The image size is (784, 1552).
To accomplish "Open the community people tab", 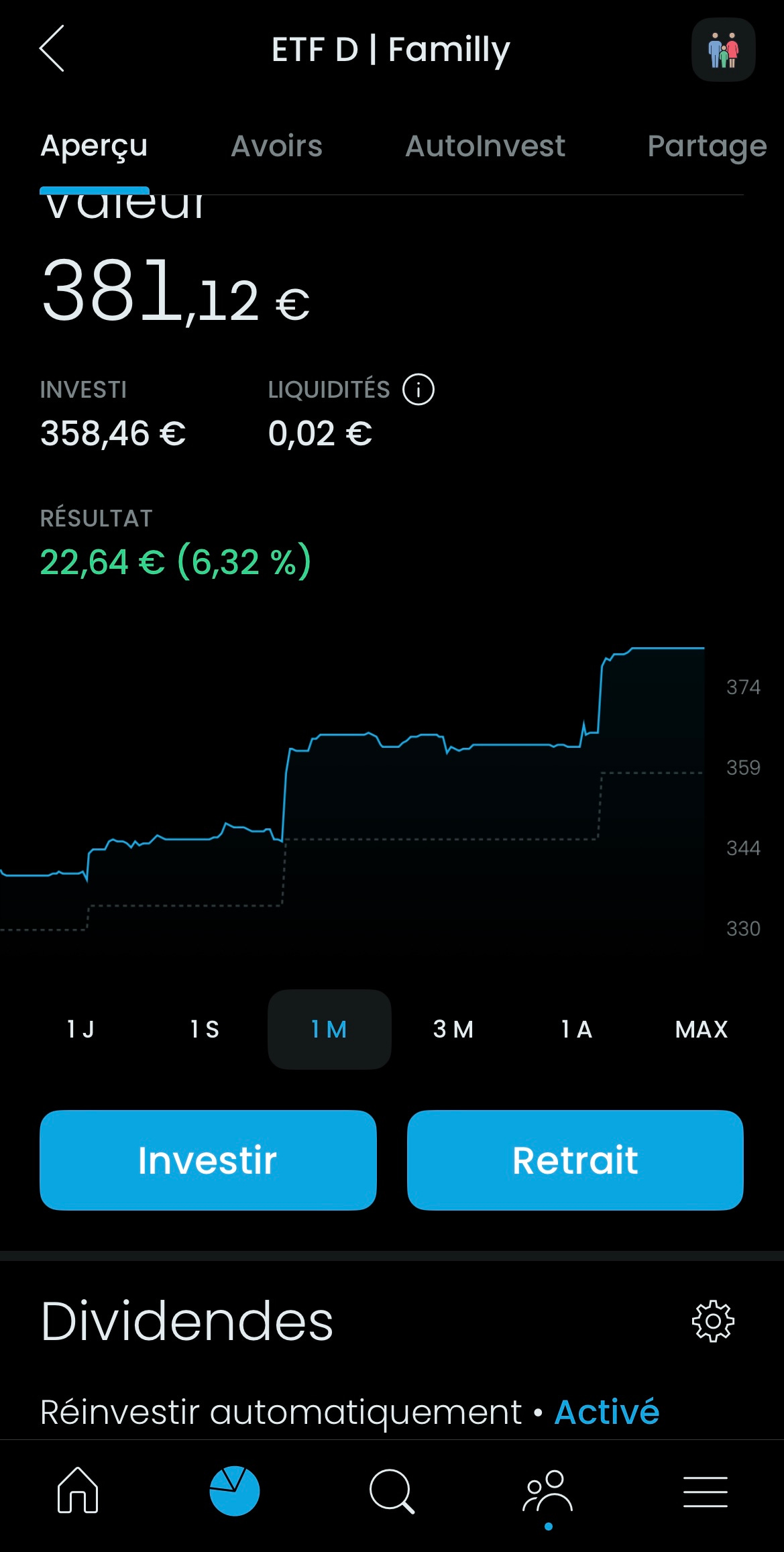I will coord(548,1492).
